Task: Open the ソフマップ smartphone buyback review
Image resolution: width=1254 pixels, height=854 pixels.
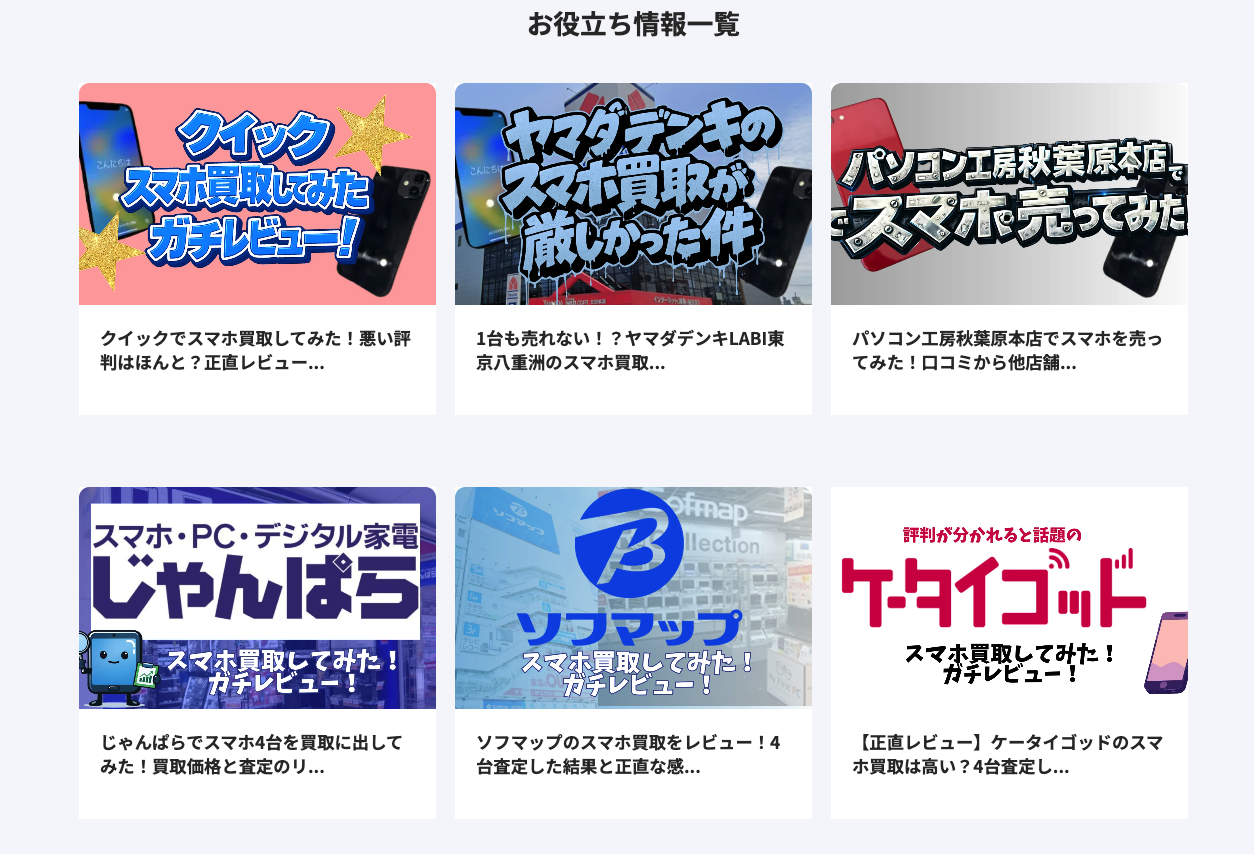Action: pyautogui.click(x=633, y=754)
